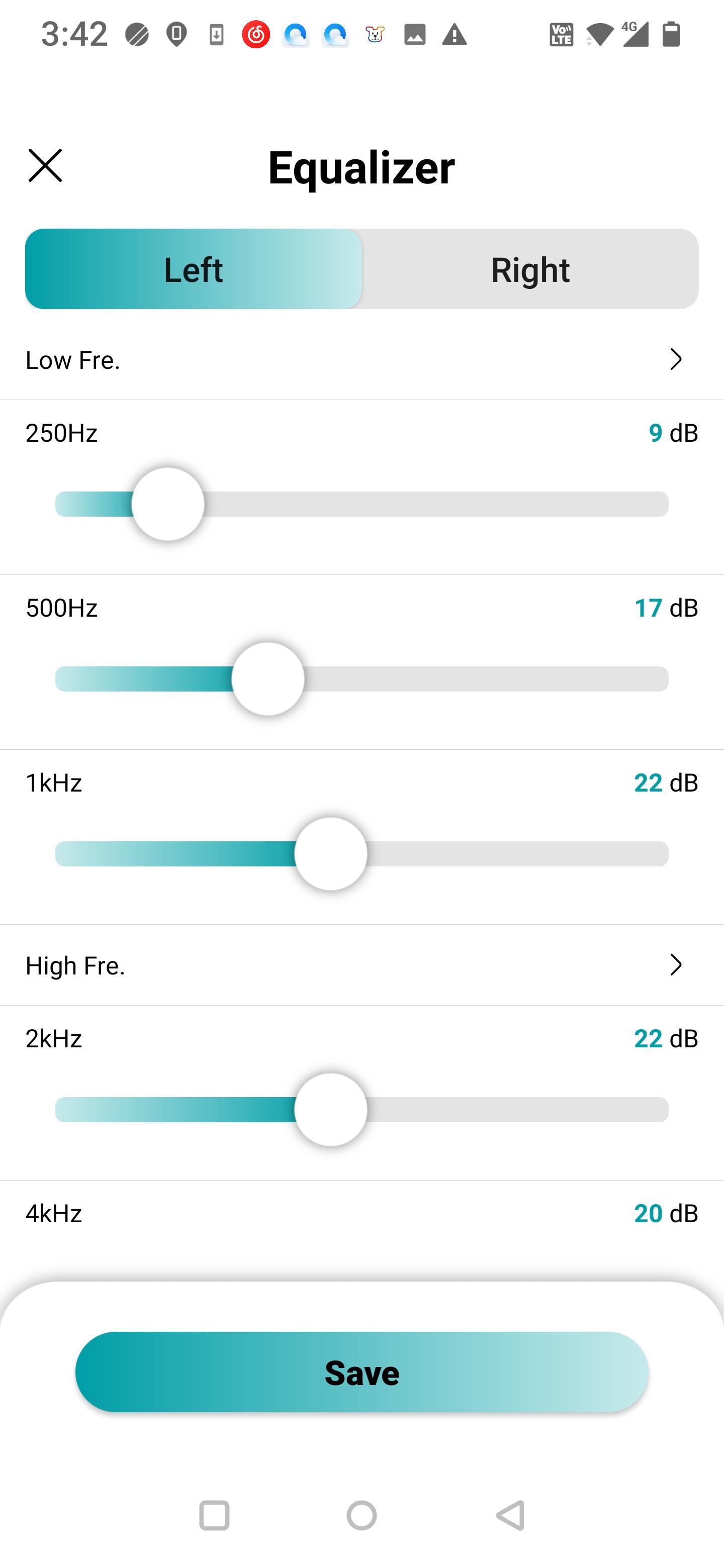The image size is (724, 1568).
Task: Expand the Low Fre. section
Action: coord(361,360)
